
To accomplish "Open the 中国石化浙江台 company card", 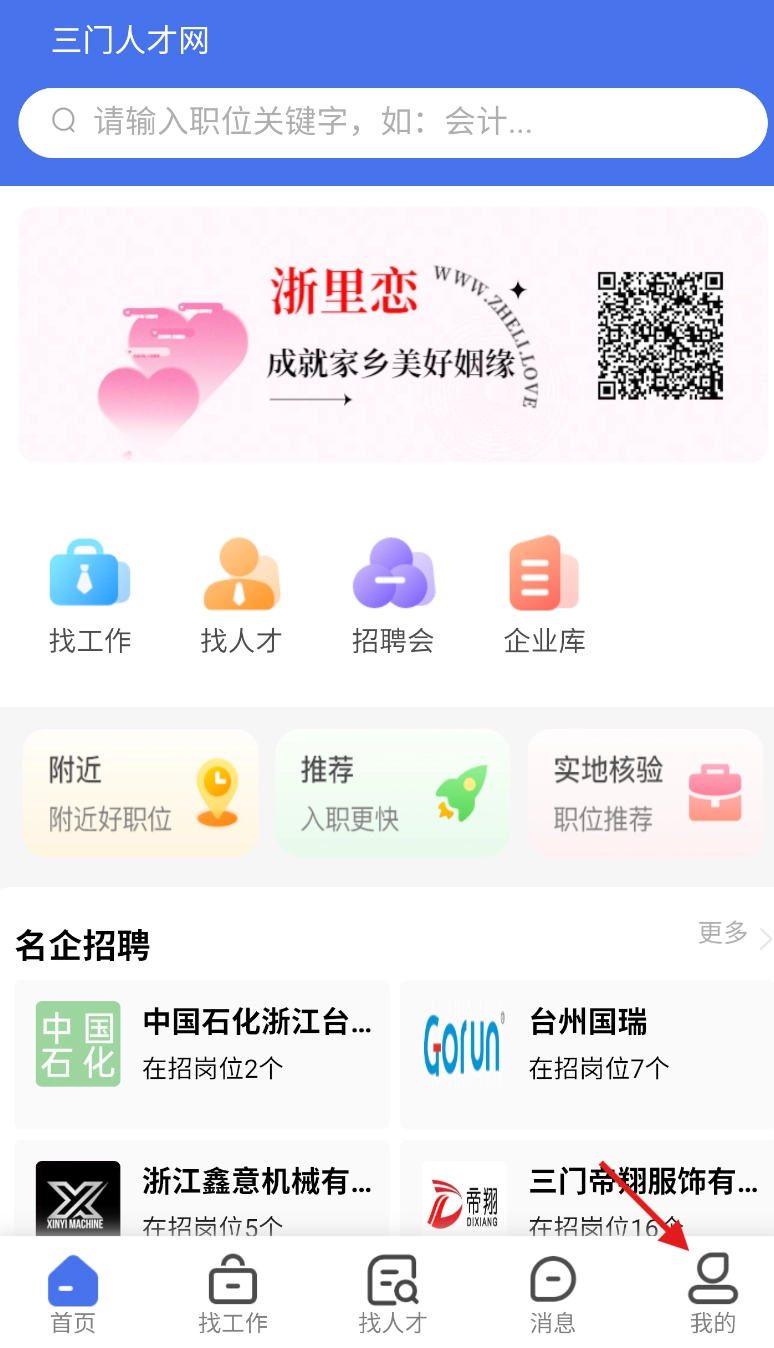I will [x=202, y=1054].
